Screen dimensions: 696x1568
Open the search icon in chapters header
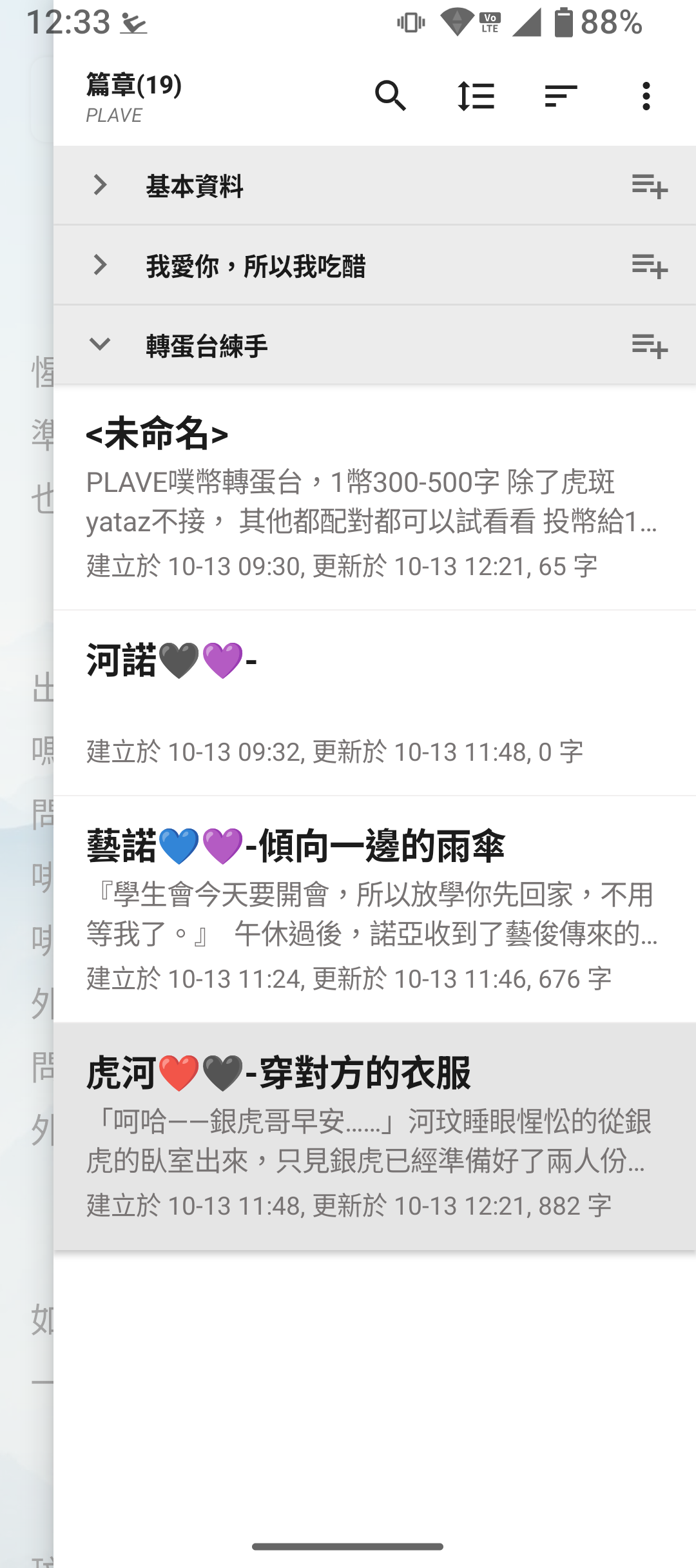(x=391, y=97)
